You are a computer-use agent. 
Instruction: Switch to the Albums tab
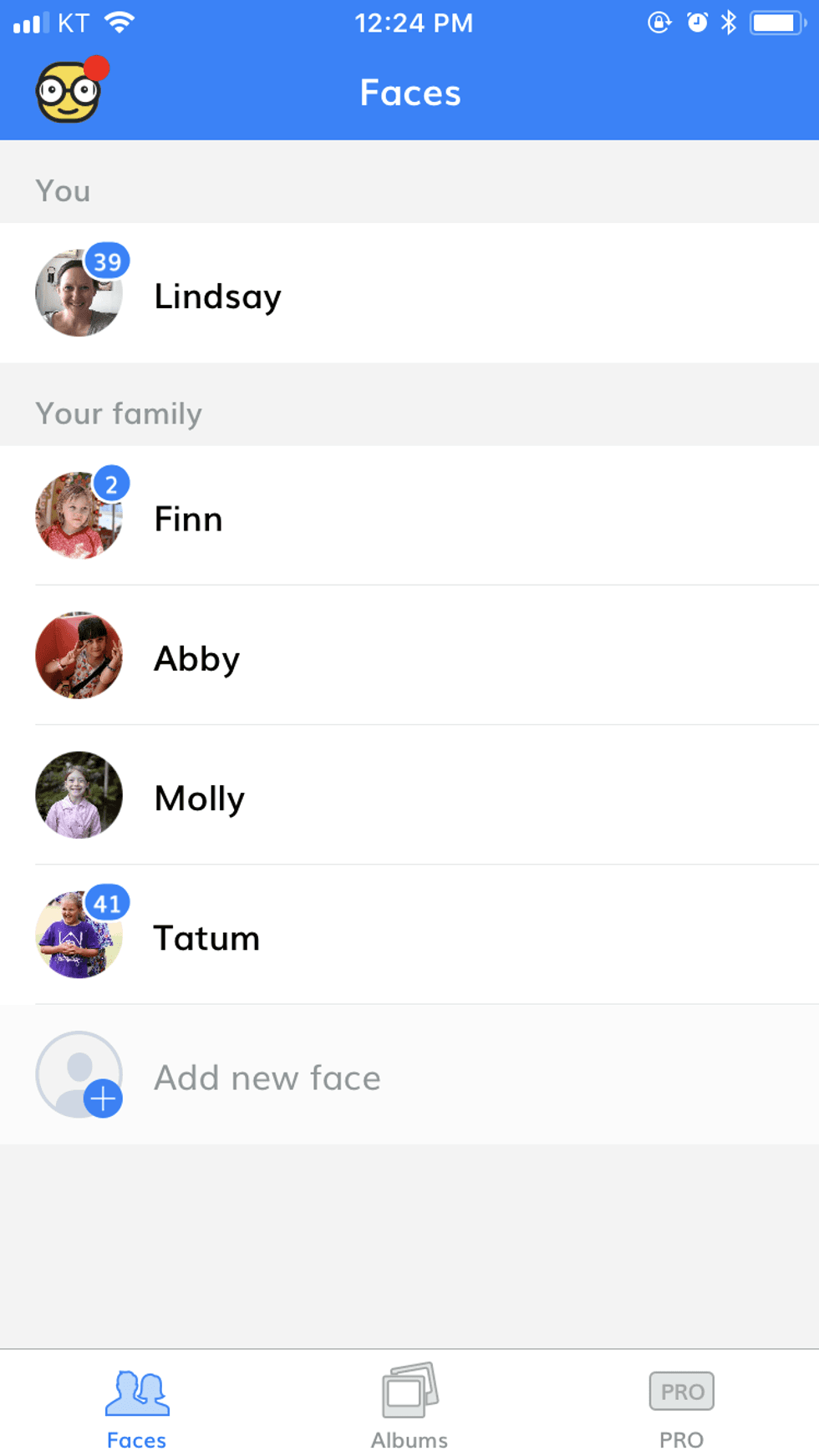click(409, 1406)
